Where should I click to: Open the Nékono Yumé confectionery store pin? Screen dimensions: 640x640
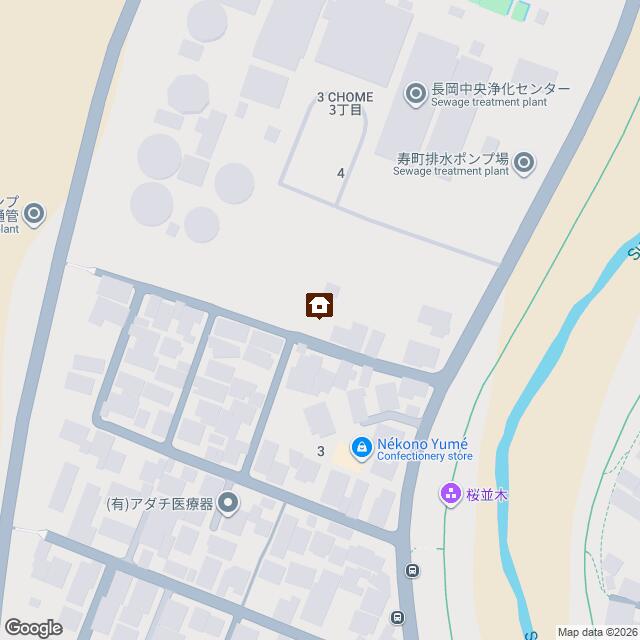[x=361, y=449]
